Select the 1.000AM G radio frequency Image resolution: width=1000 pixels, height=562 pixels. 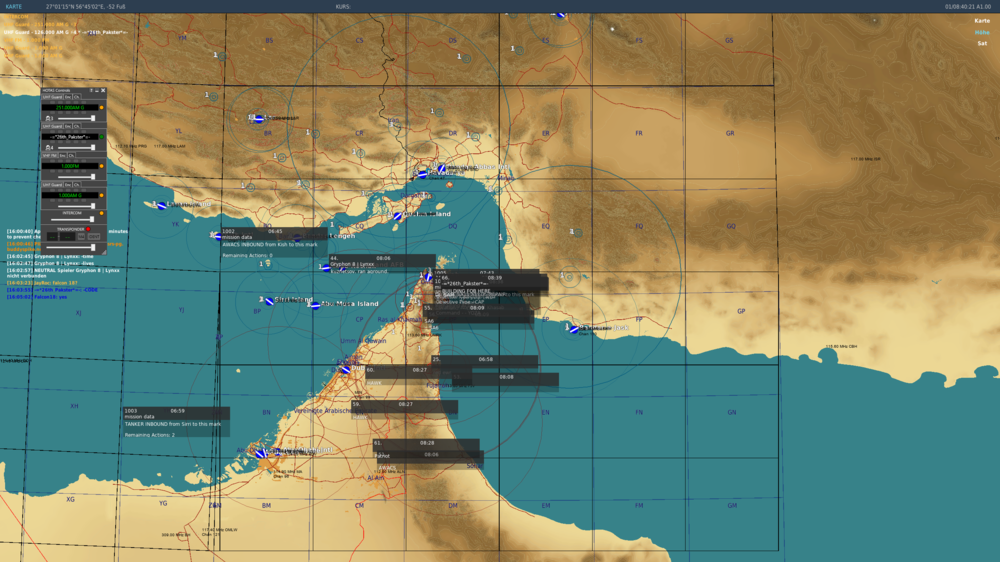click(69, 195)
